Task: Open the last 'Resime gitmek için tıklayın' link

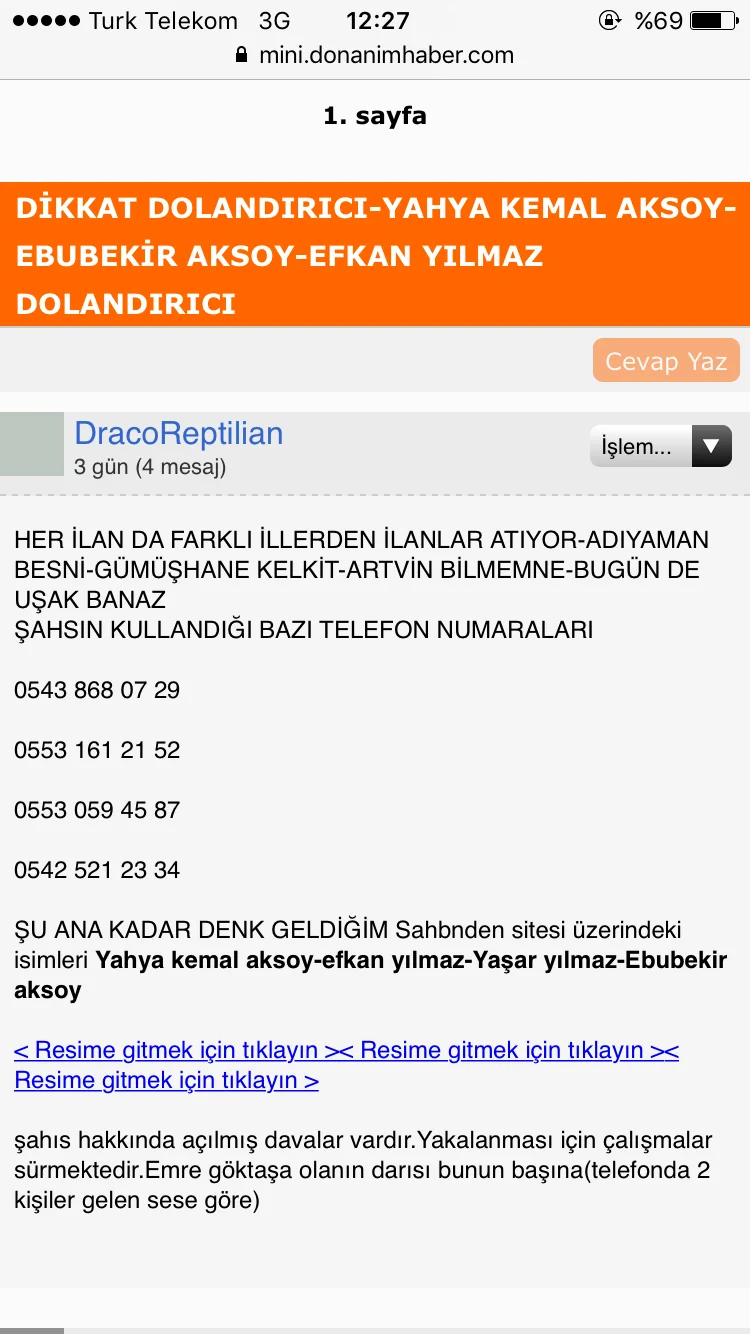Action: click(x=166, y=1080)
